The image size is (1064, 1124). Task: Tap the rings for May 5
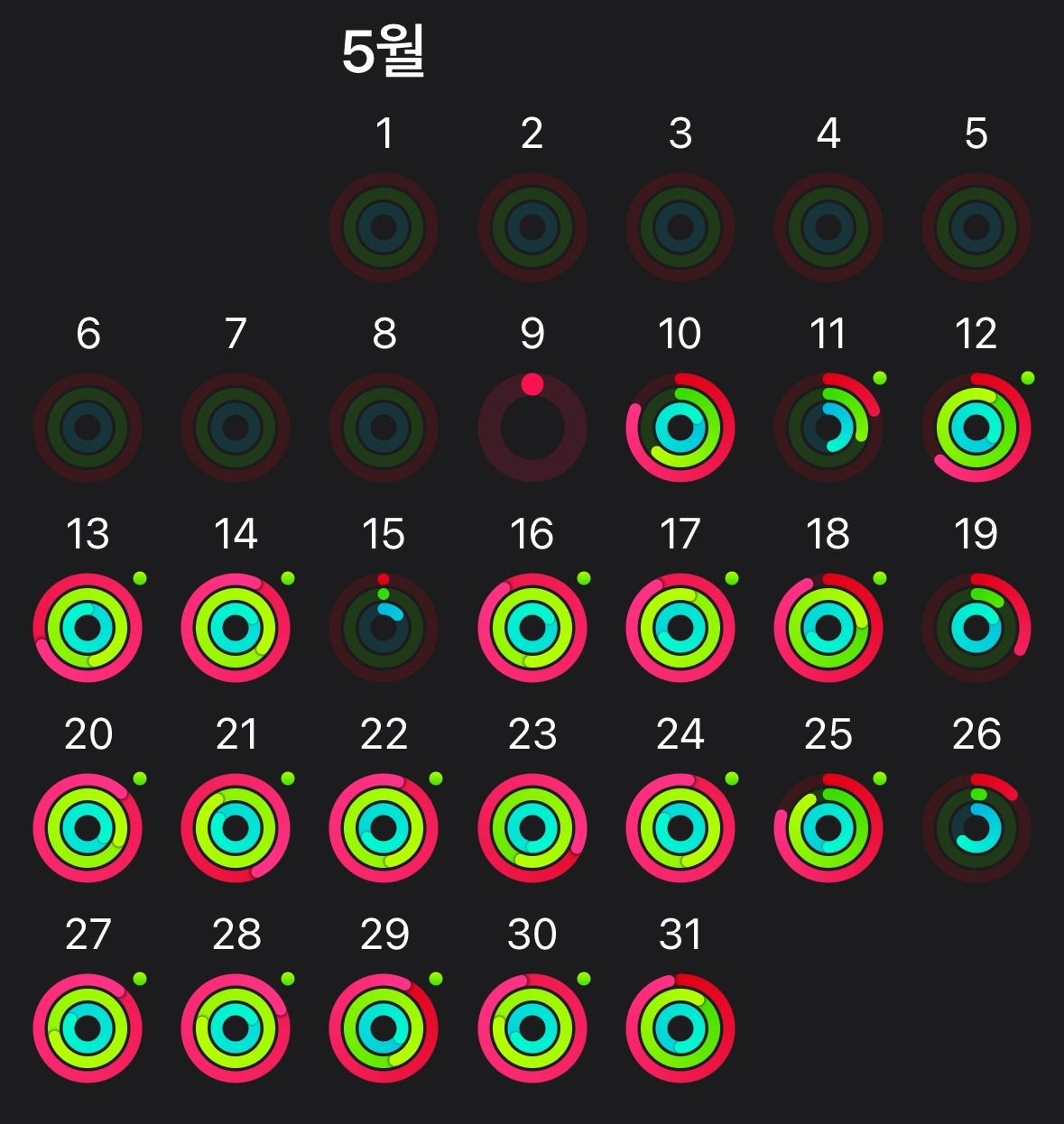976,227
